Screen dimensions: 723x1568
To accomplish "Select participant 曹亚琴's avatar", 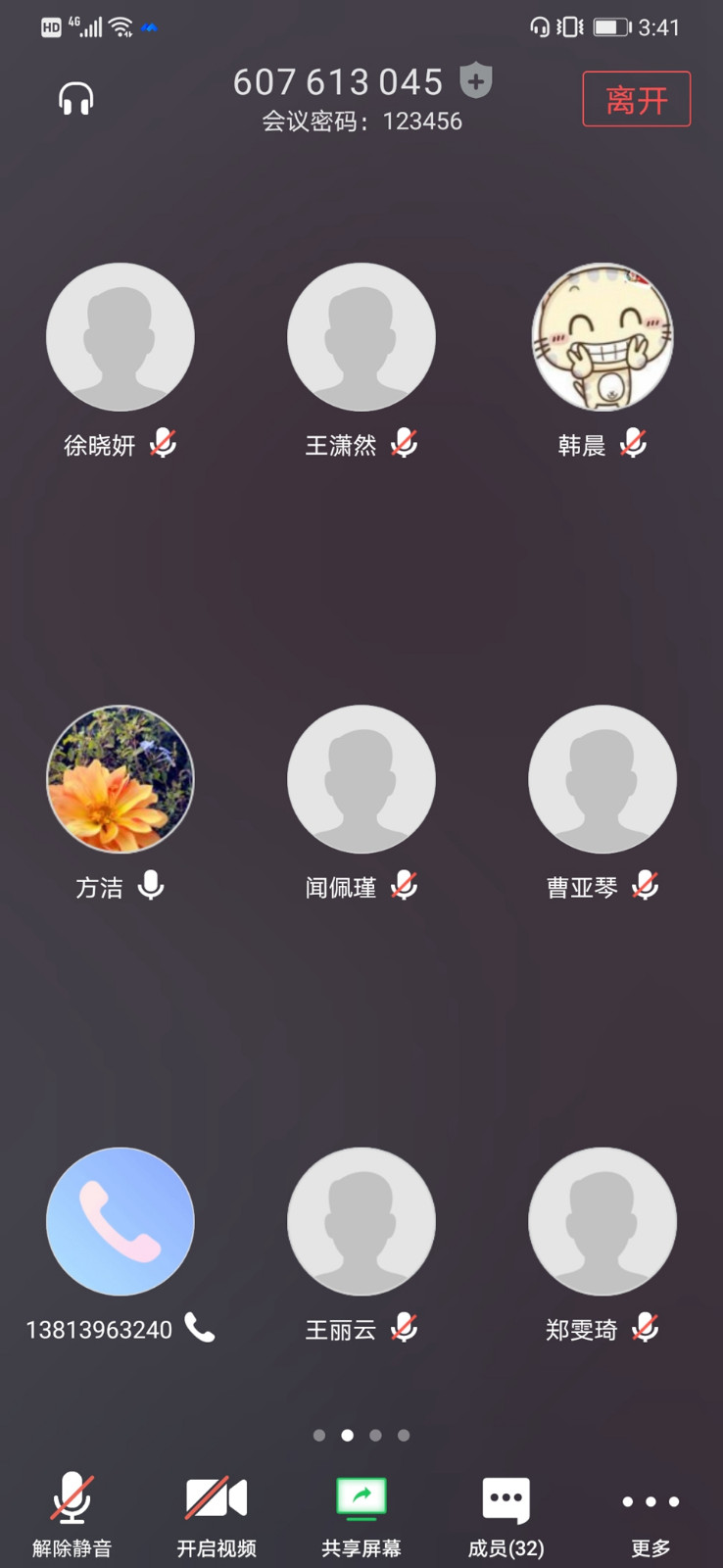I will point(602,779).
